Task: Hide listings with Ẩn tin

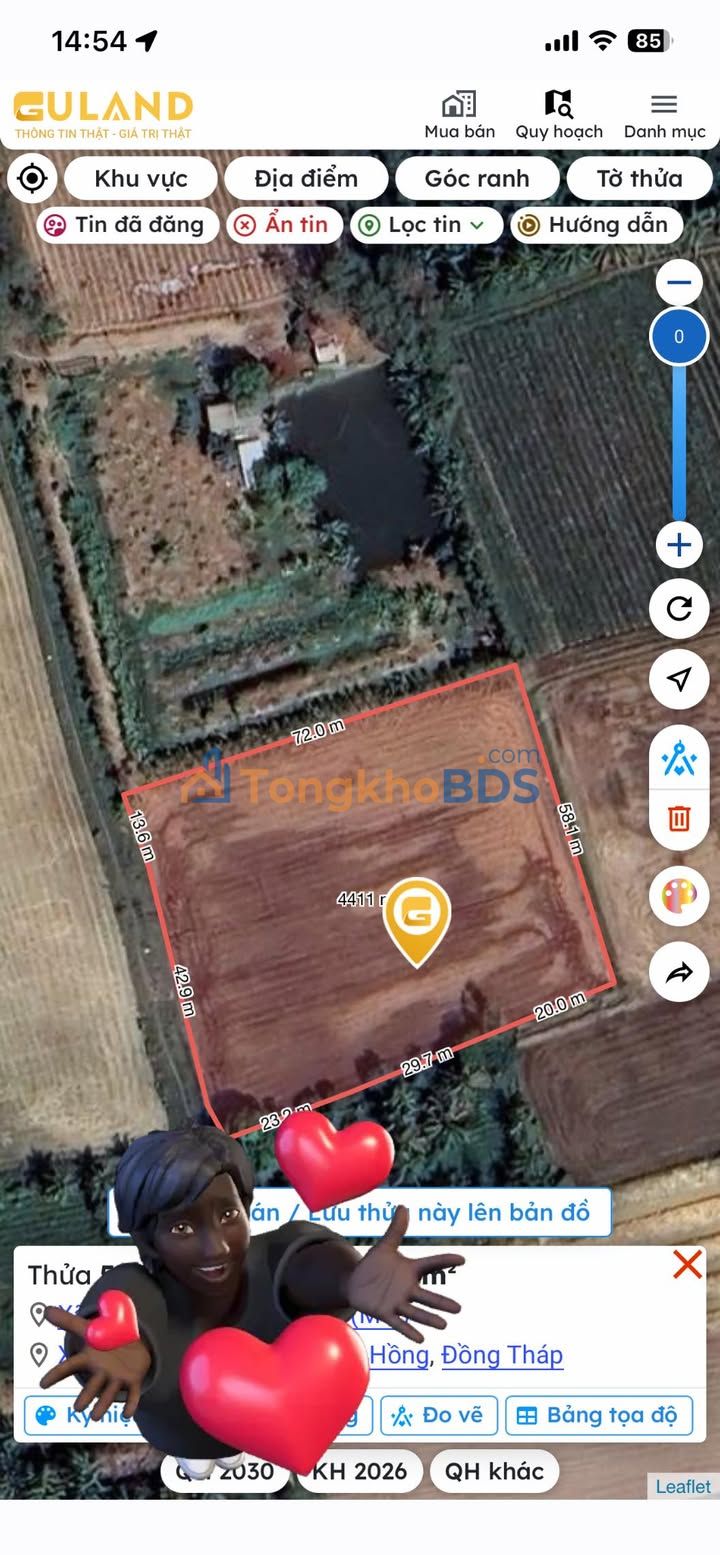Action: point(284,225)
